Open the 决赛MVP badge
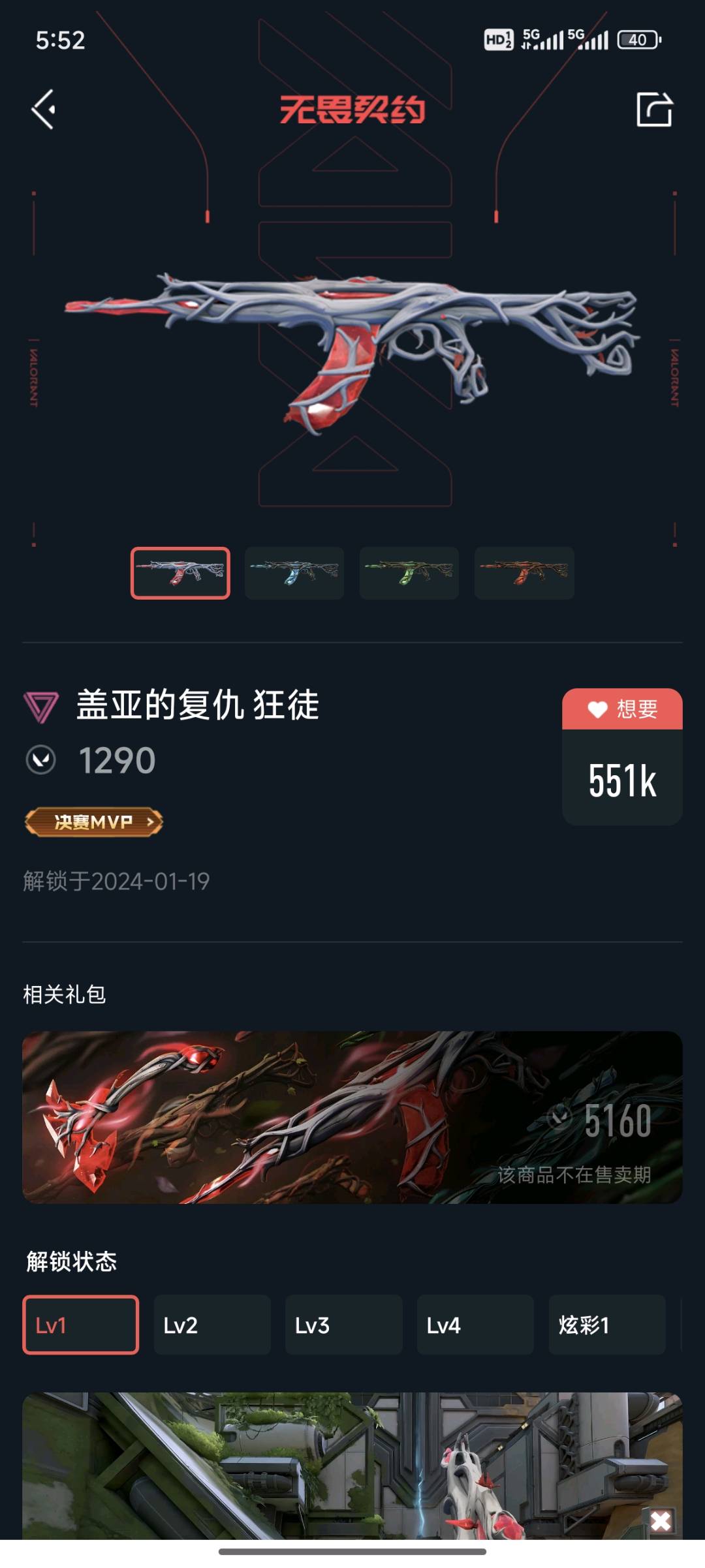The height and width of the screenshot is (1568, 705). click(x=94, y=822)
